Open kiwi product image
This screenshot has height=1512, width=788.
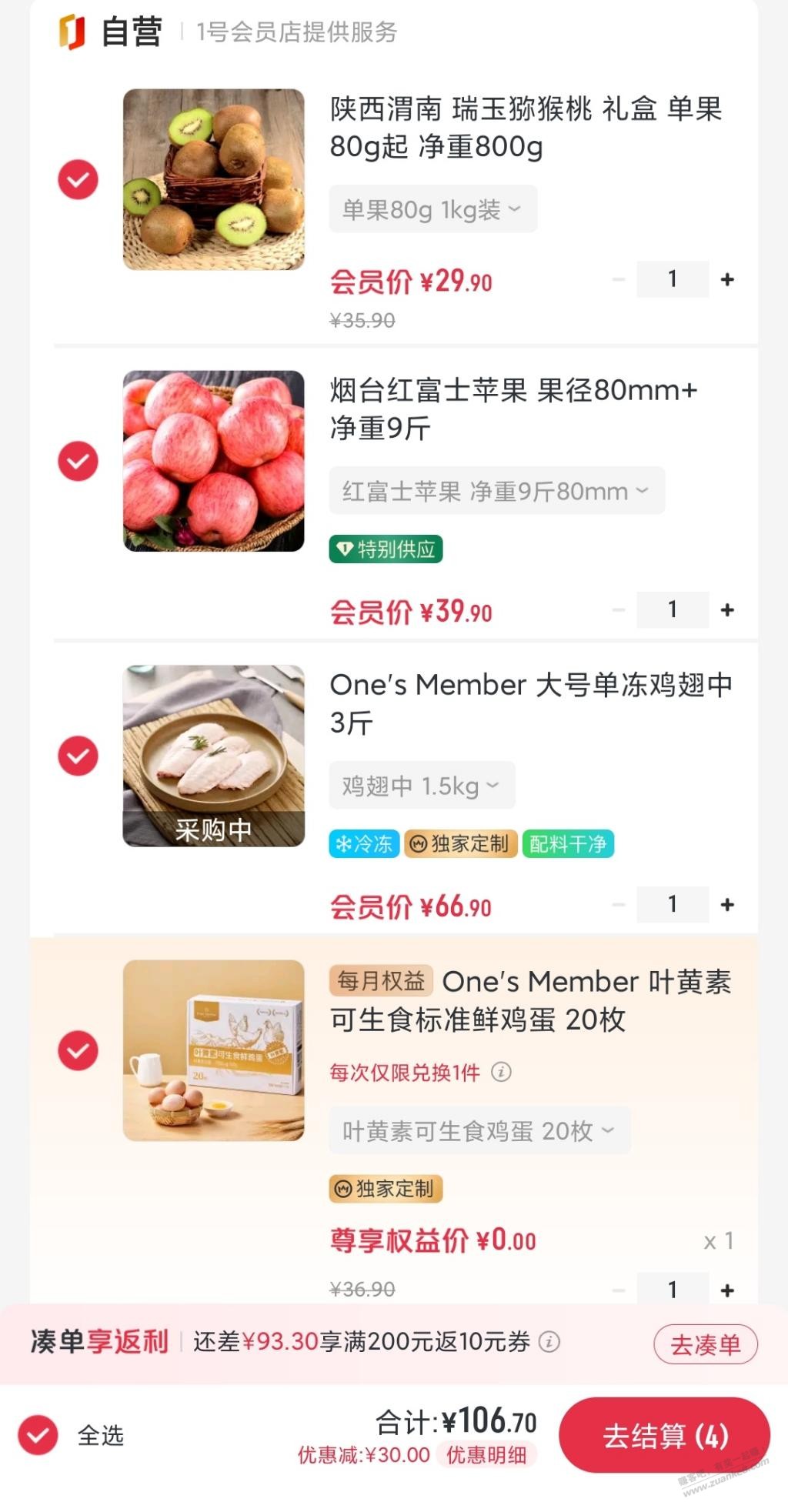[x=214, y=179]
